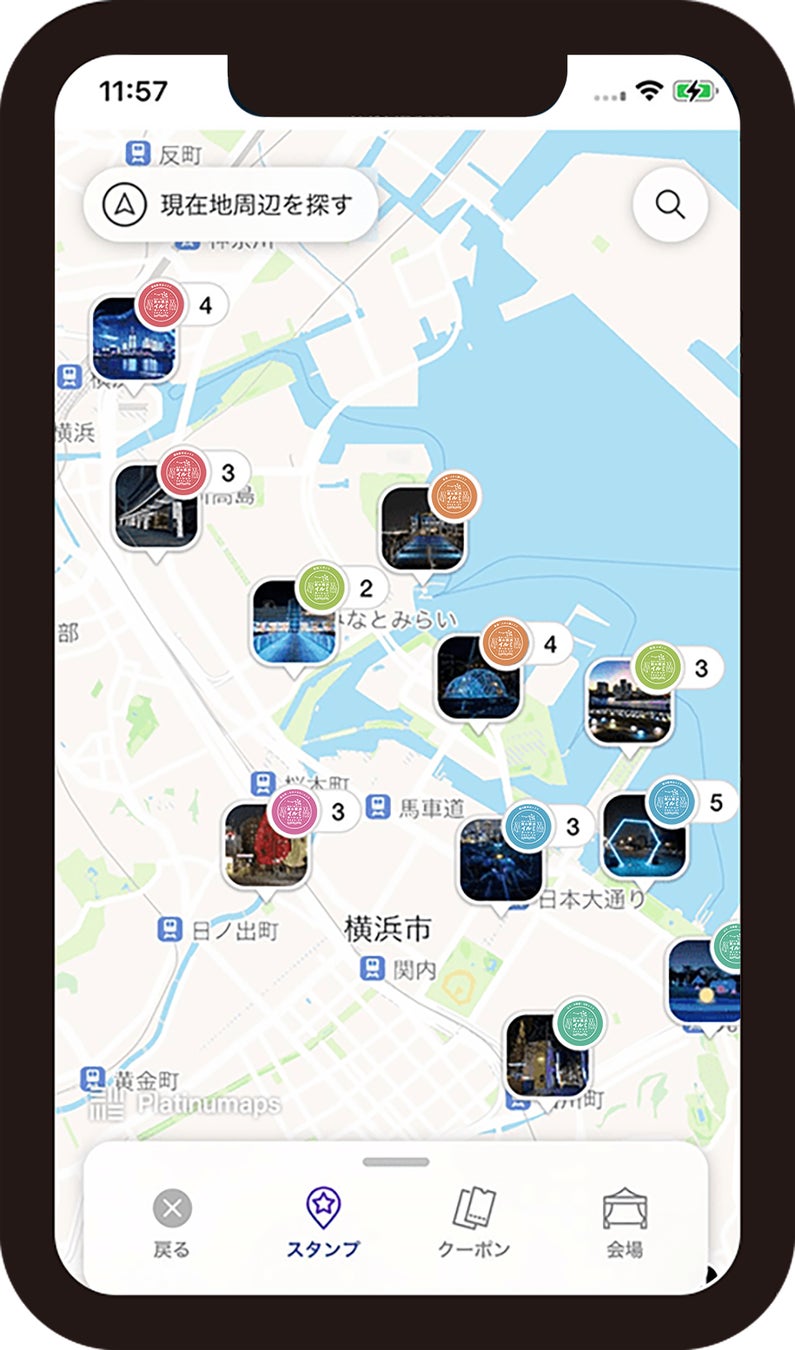Switch to the スタンプ tab
795x1350 pixels.
click(323, 1222)
